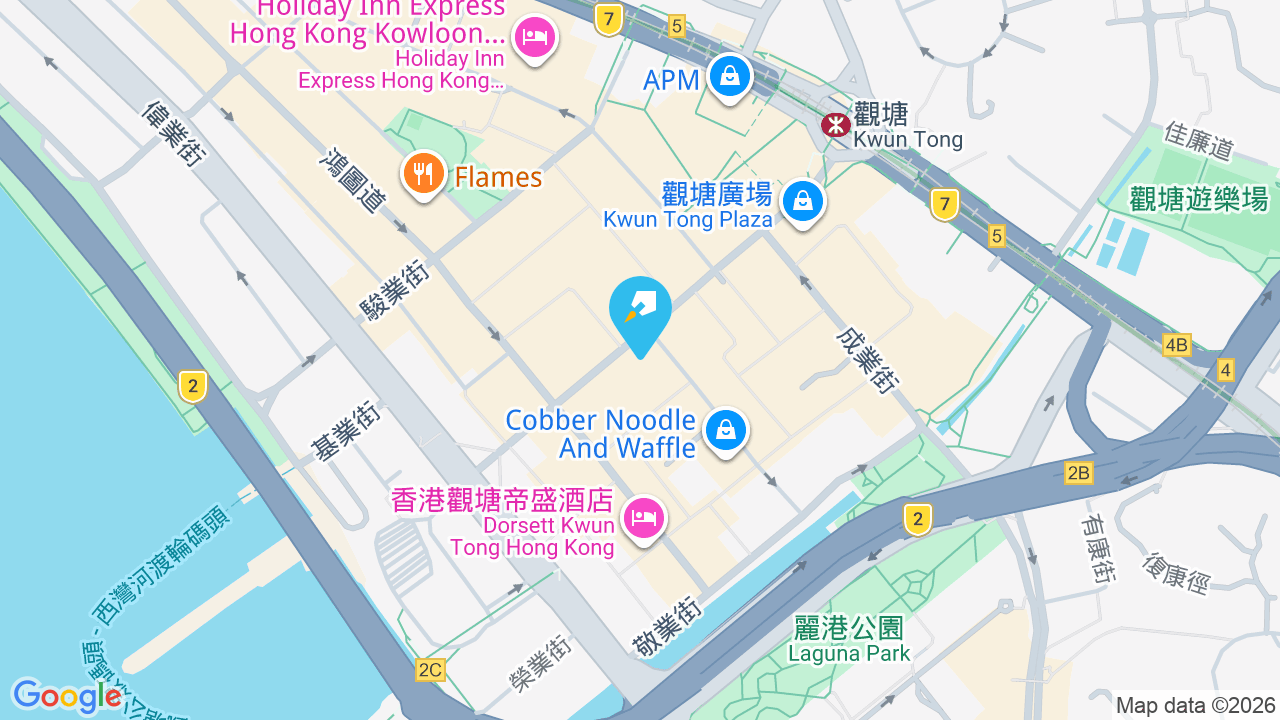Tap the Kwun Tong MTR station marker

tap(835, 125)
